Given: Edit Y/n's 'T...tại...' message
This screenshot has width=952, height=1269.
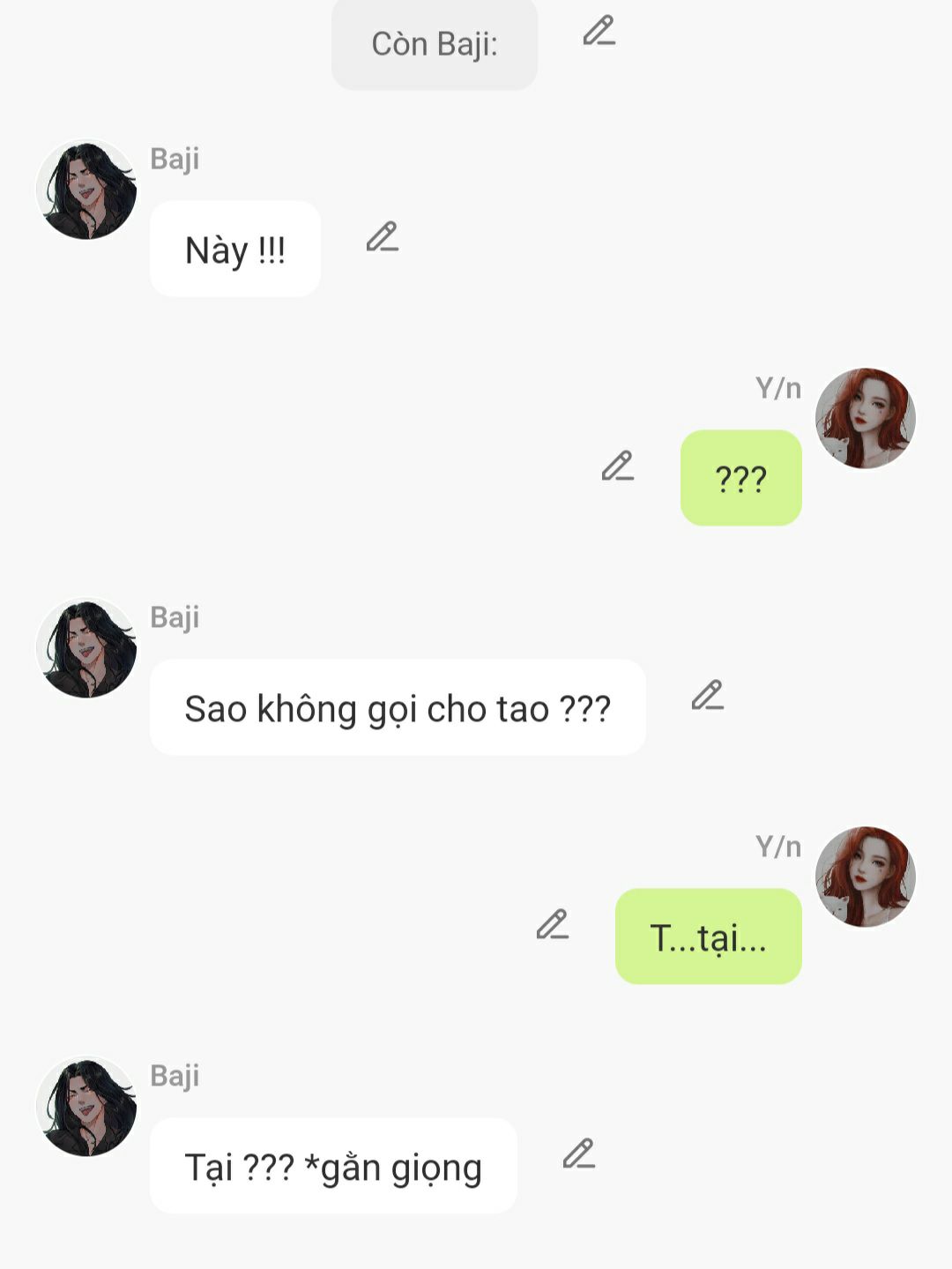Looking at the screenshot, I should (553, 925).
